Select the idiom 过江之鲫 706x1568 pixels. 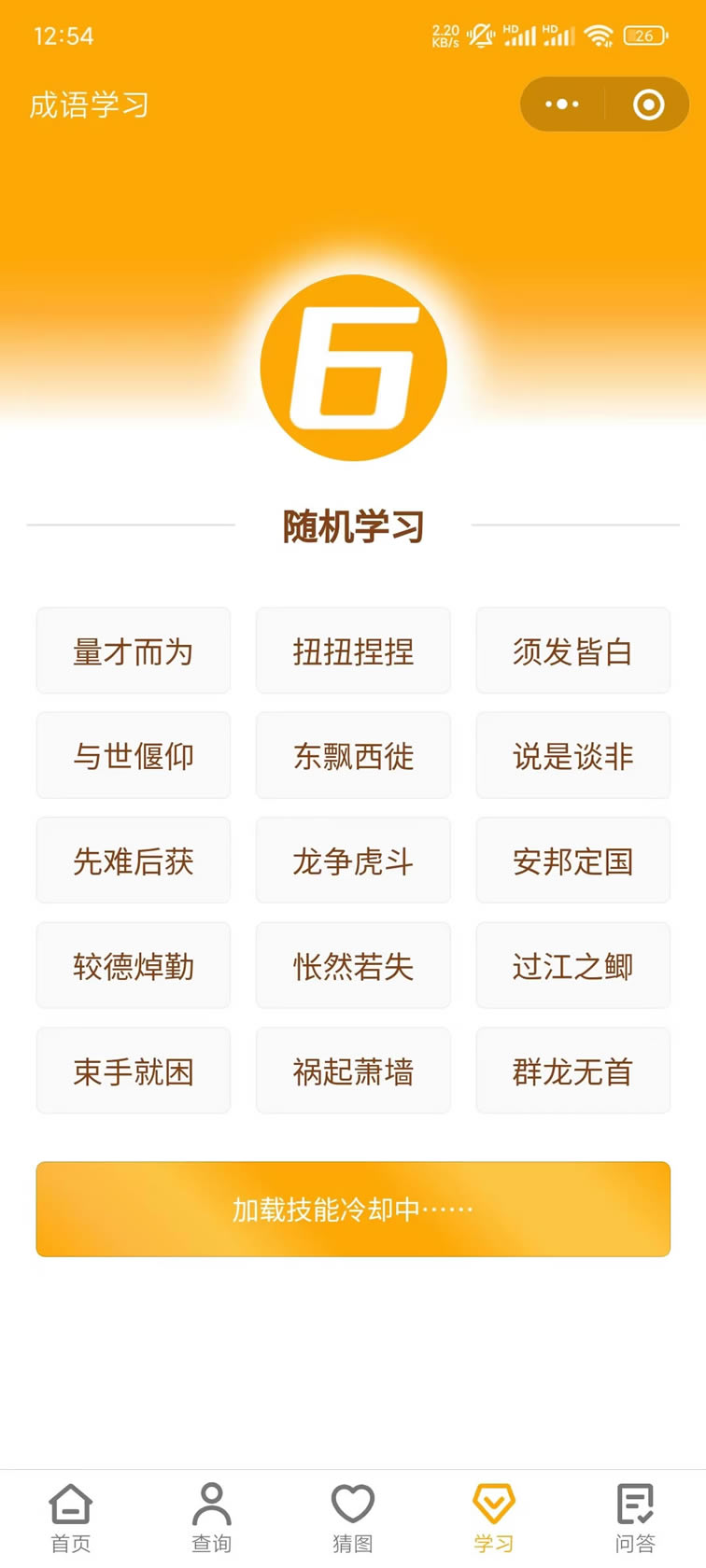[x=572, y=966]
